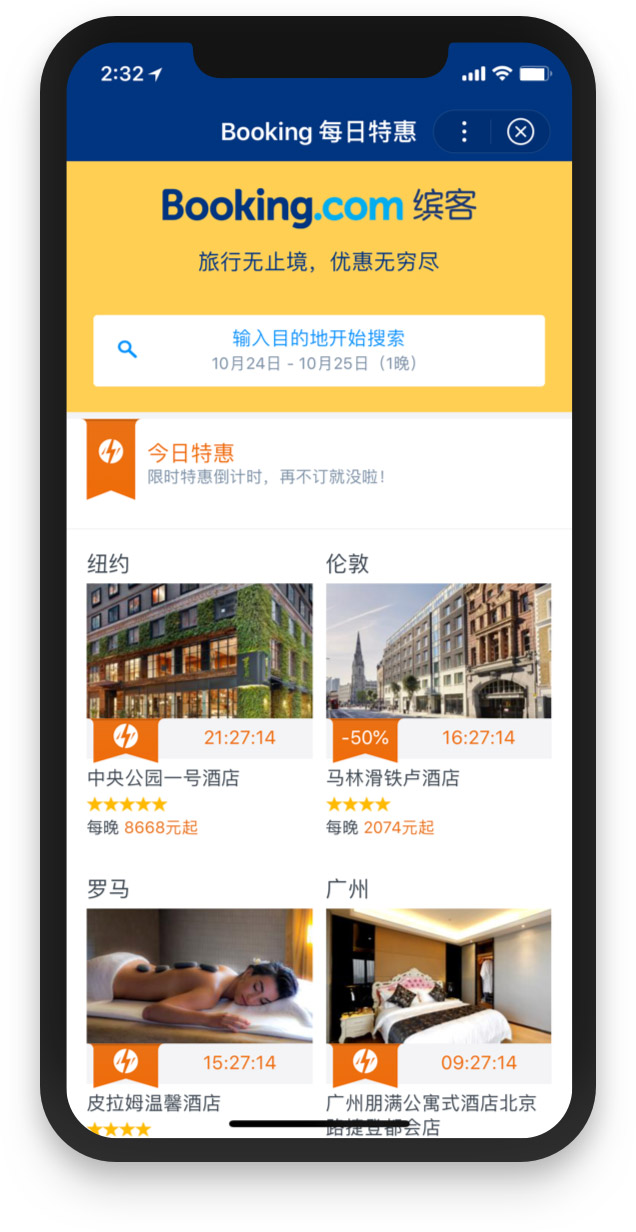This screenshot has height=1232, width=636.
Task: Open the New York 中央公园一号酒店 deal
Action: coord(199,651)
